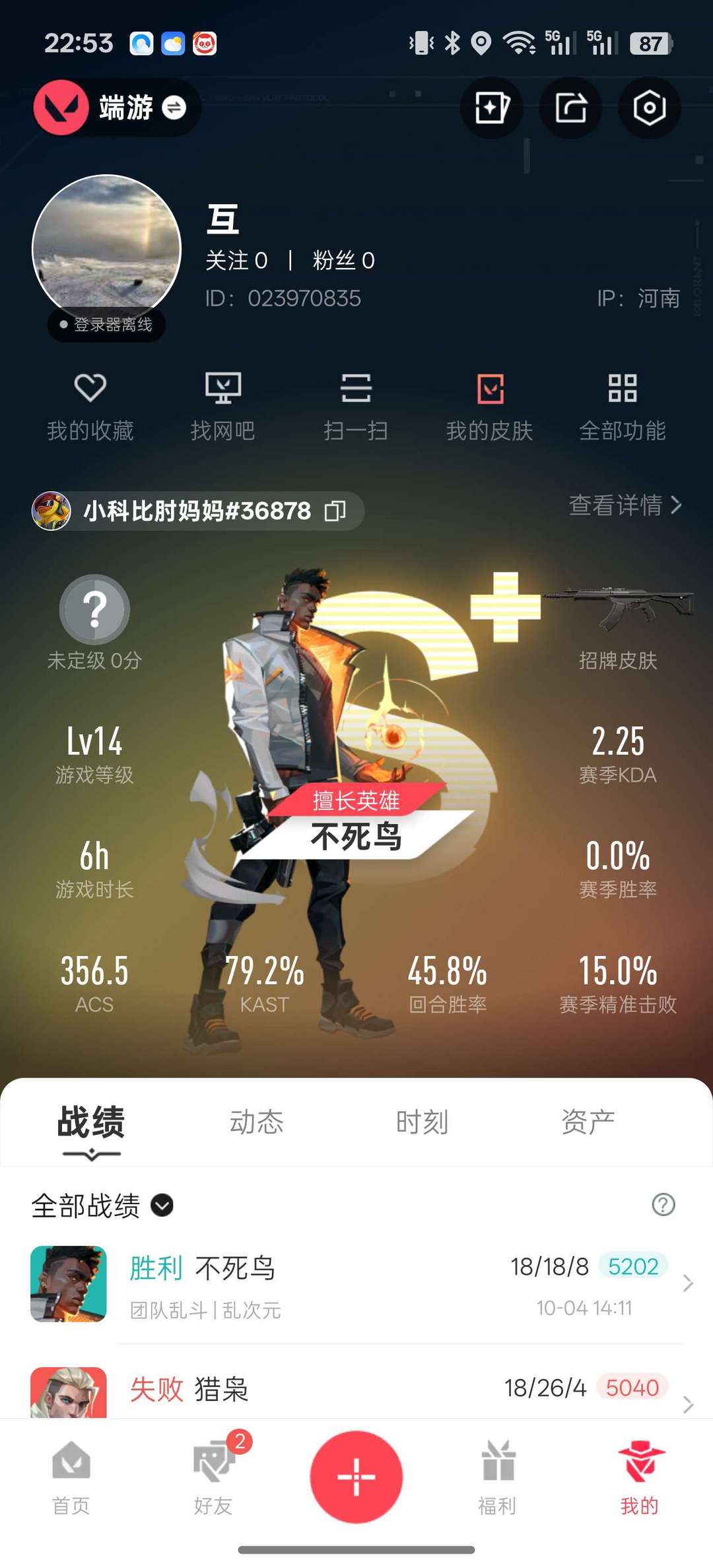Go to the 好友 friends tab
The width and height of the screenshot is (713, 1568).
213,1477
